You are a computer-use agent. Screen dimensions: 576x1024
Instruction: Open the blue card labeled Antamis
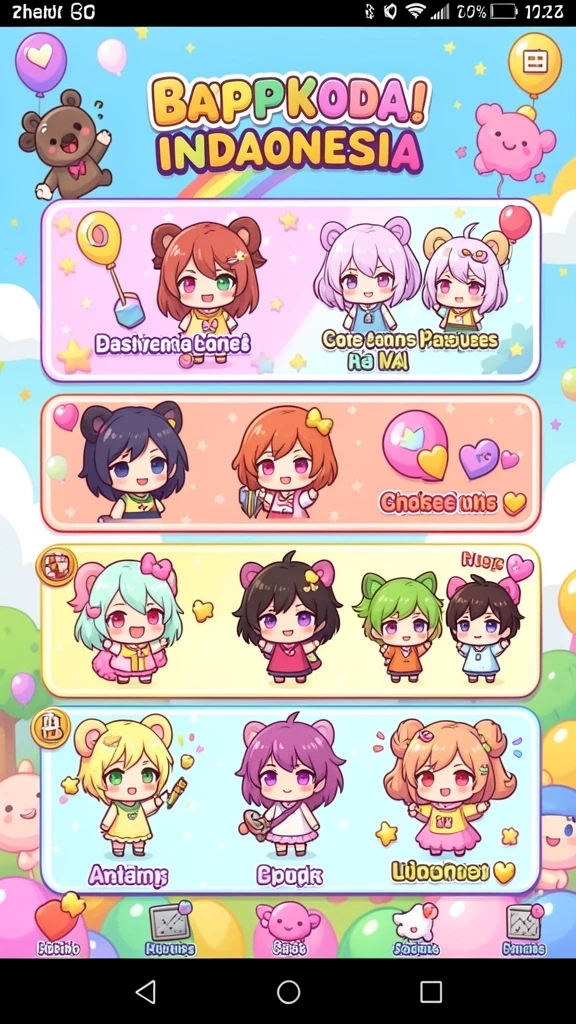pyautogui.click(x=291, y=800)
